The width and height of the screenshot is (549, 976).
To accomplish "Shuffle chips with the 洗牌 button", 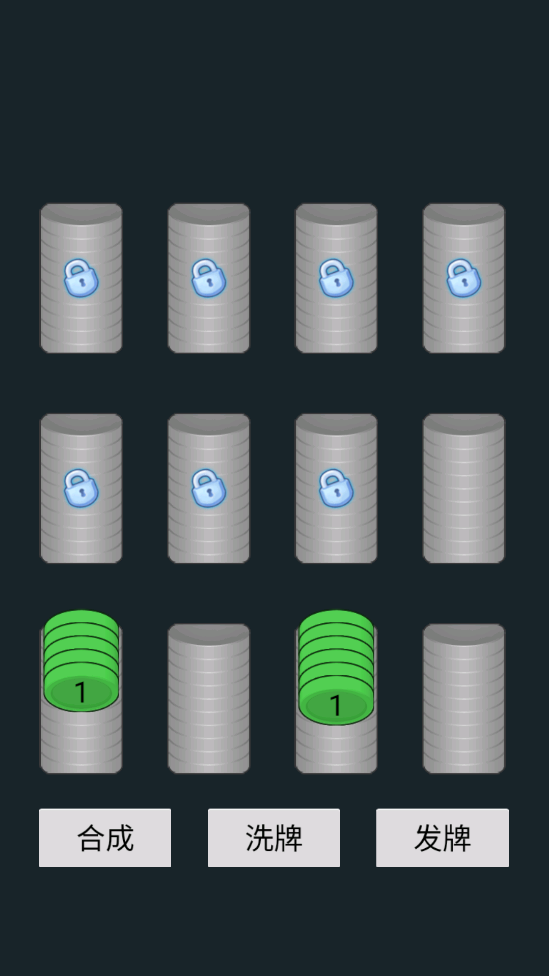I will tap(274, 837).
